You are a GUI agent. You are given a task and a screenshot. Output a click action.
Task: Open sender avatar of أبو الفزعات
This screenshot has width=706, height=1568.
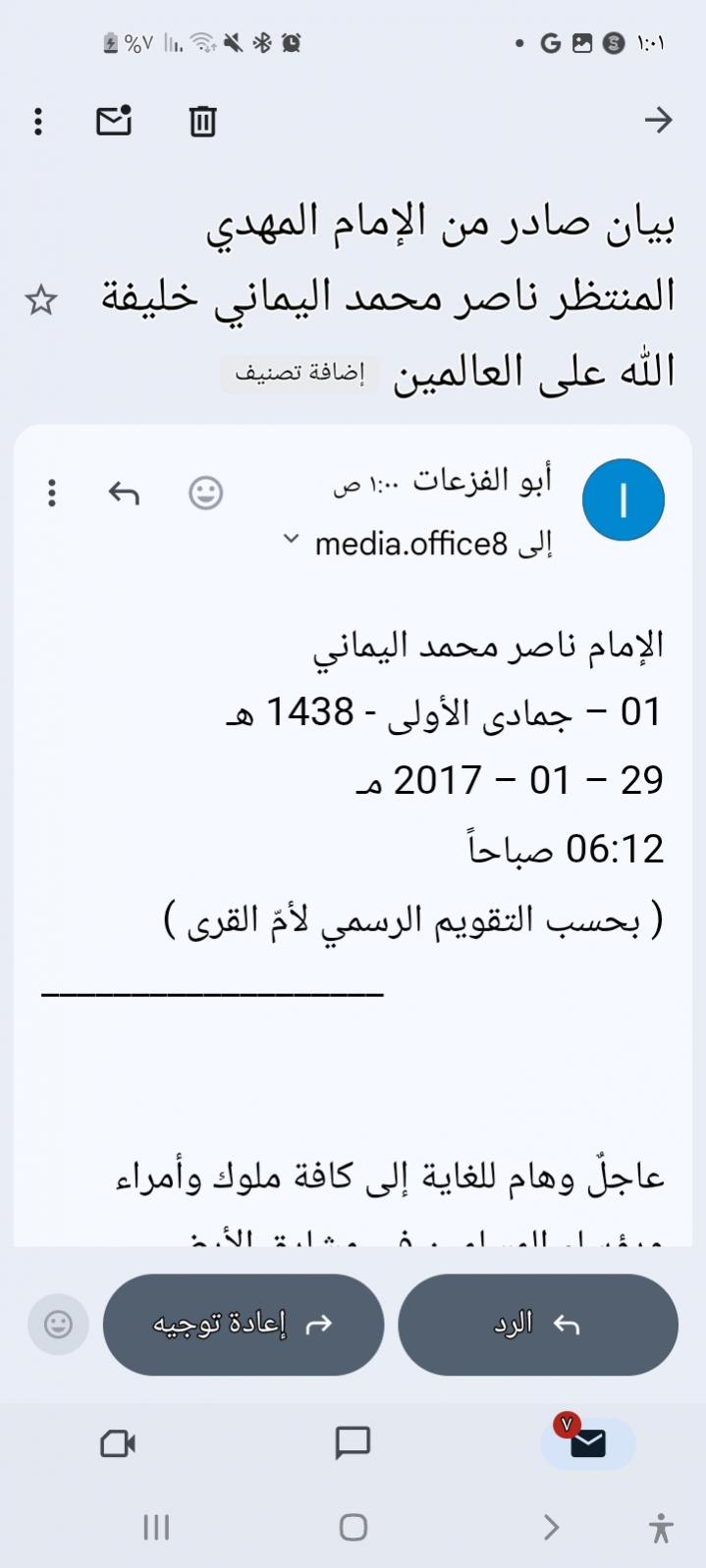coord(623,499)
